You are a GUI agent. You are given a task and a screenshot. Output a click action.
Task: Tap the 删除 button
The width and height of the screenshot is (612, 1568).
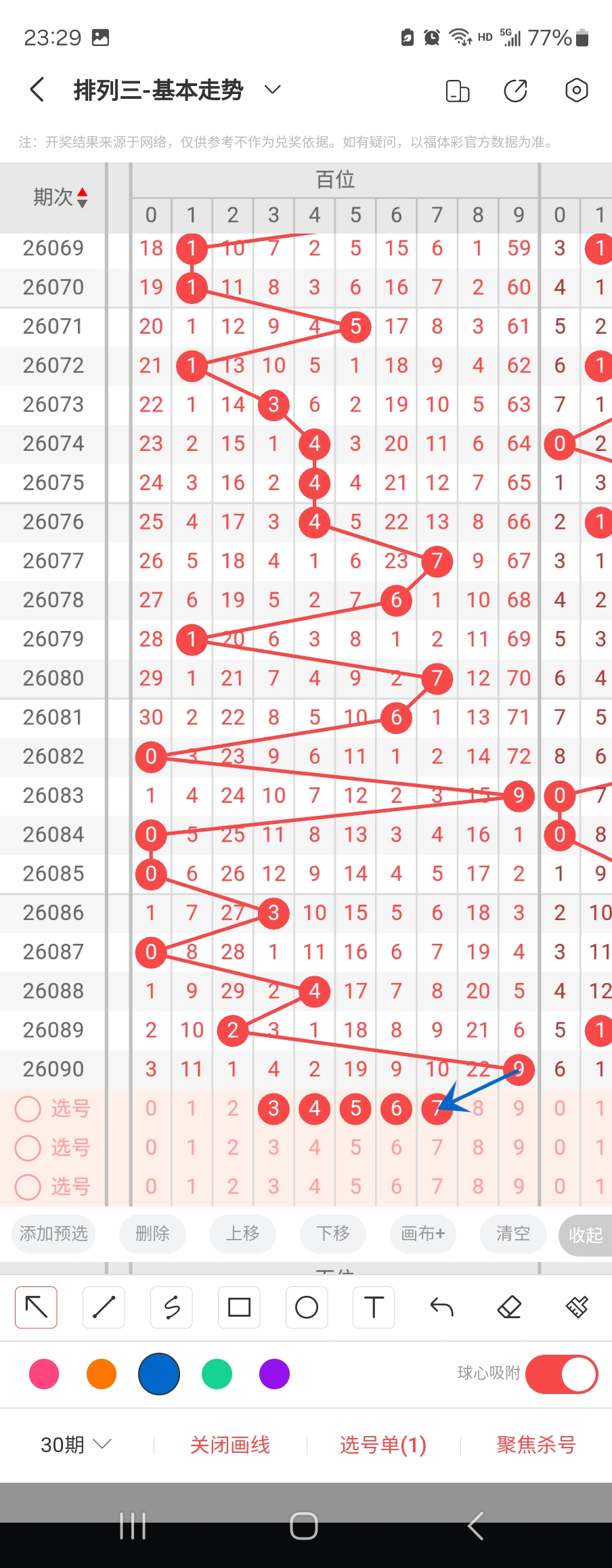click(152, 1234)
